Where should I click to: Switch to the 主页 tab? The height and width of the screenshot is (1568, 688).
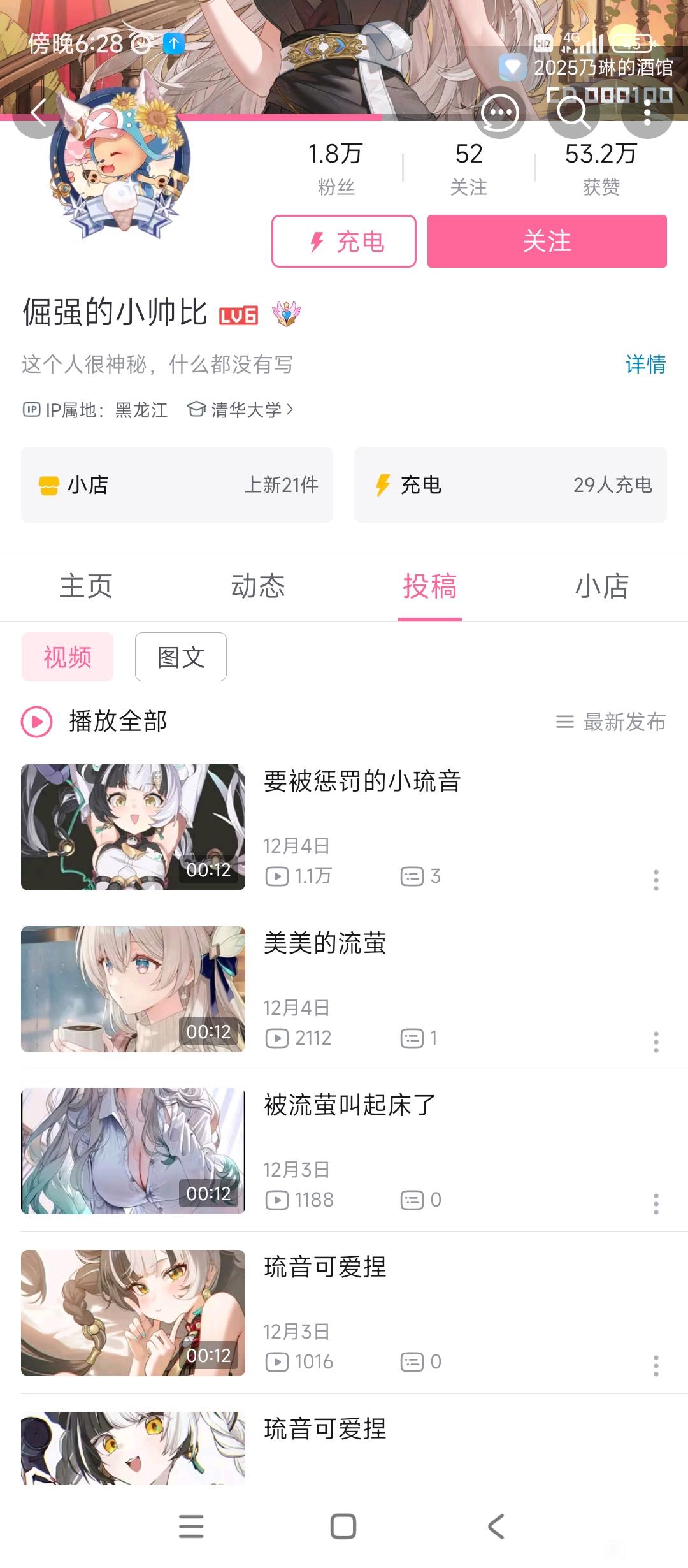86,586
